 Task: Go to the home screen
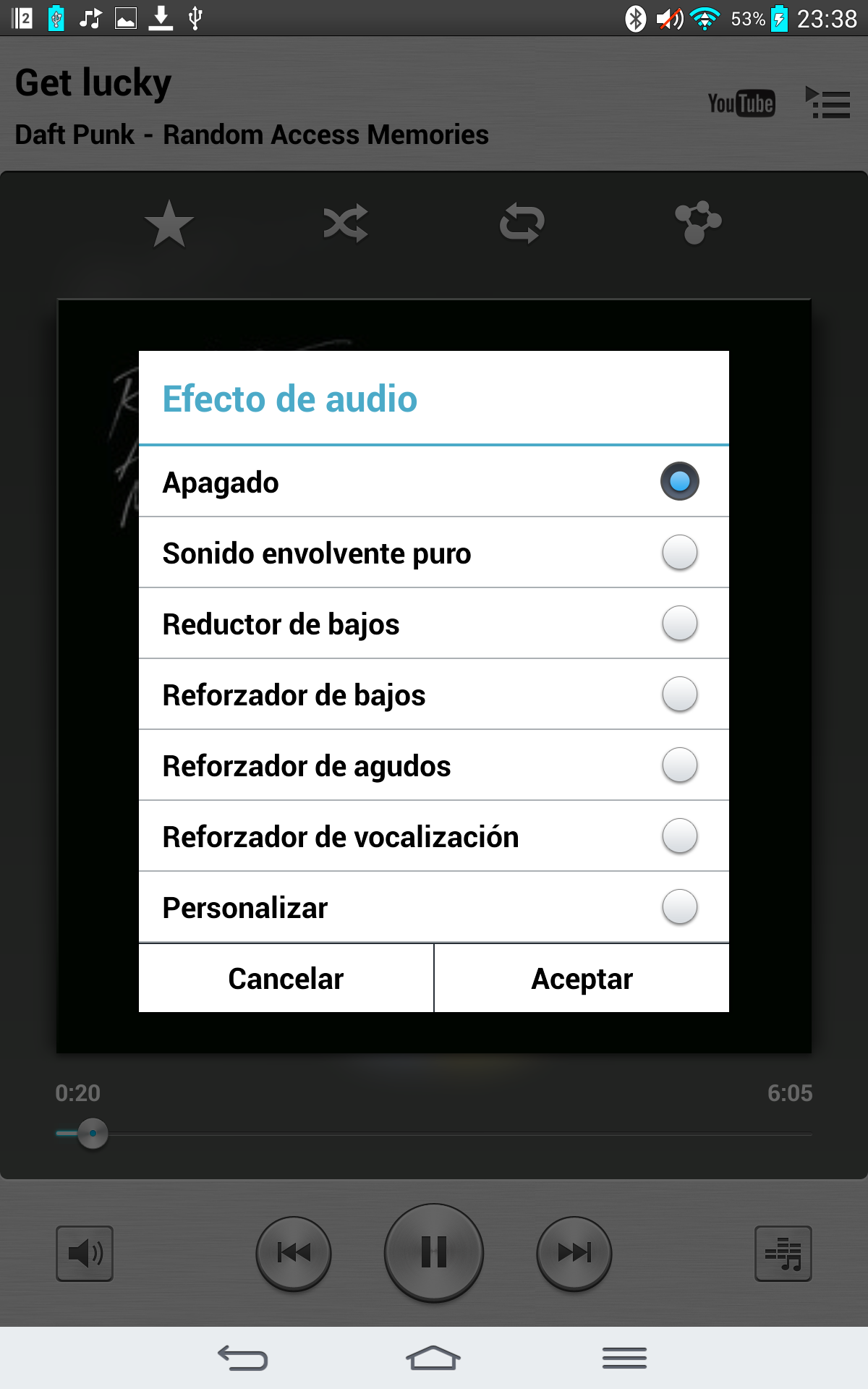click(433, 1358)
